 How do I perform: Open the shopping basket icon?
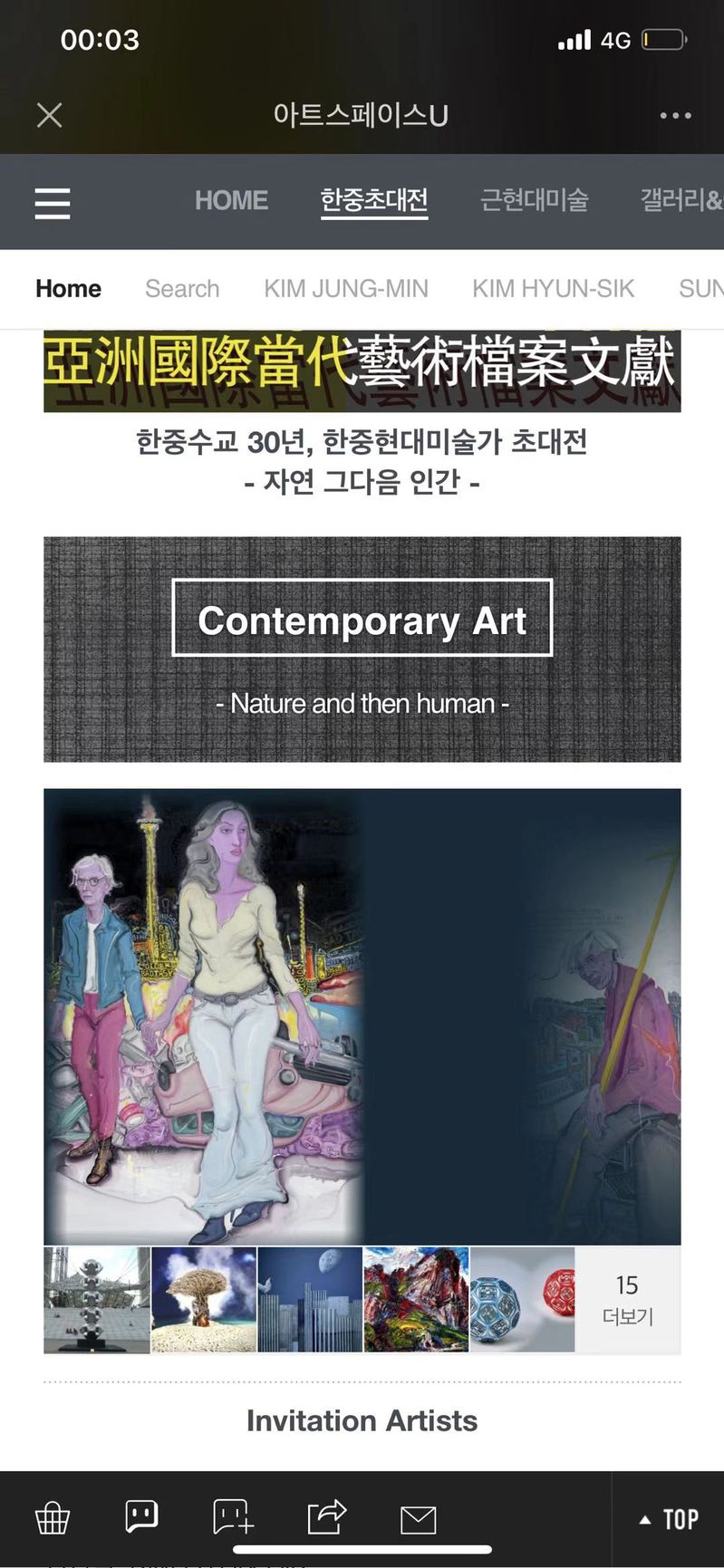tap(52, 1518)
